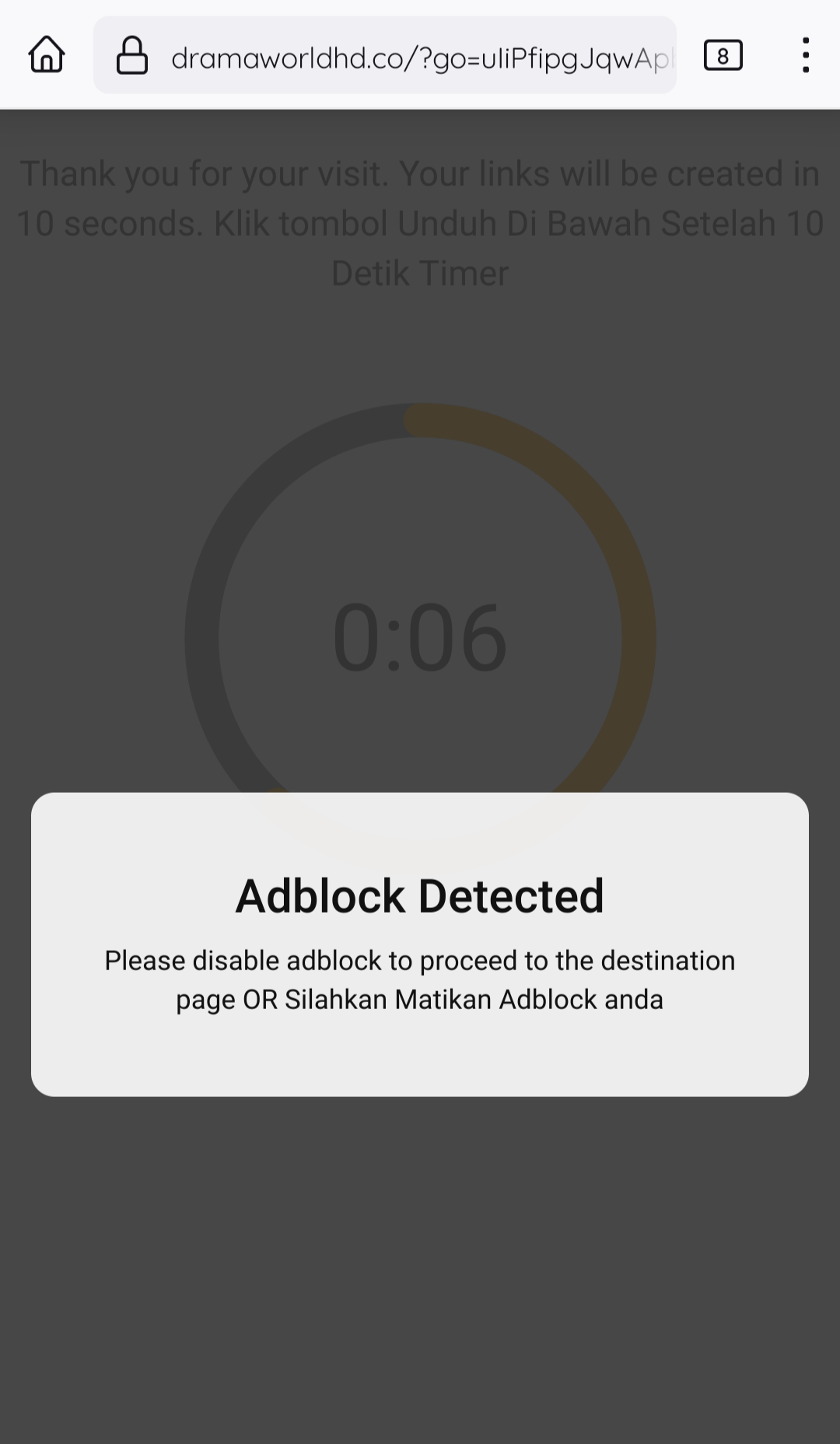
Task: Tap the tab switcher showing 8 tabs
Action: coord(722,54)
